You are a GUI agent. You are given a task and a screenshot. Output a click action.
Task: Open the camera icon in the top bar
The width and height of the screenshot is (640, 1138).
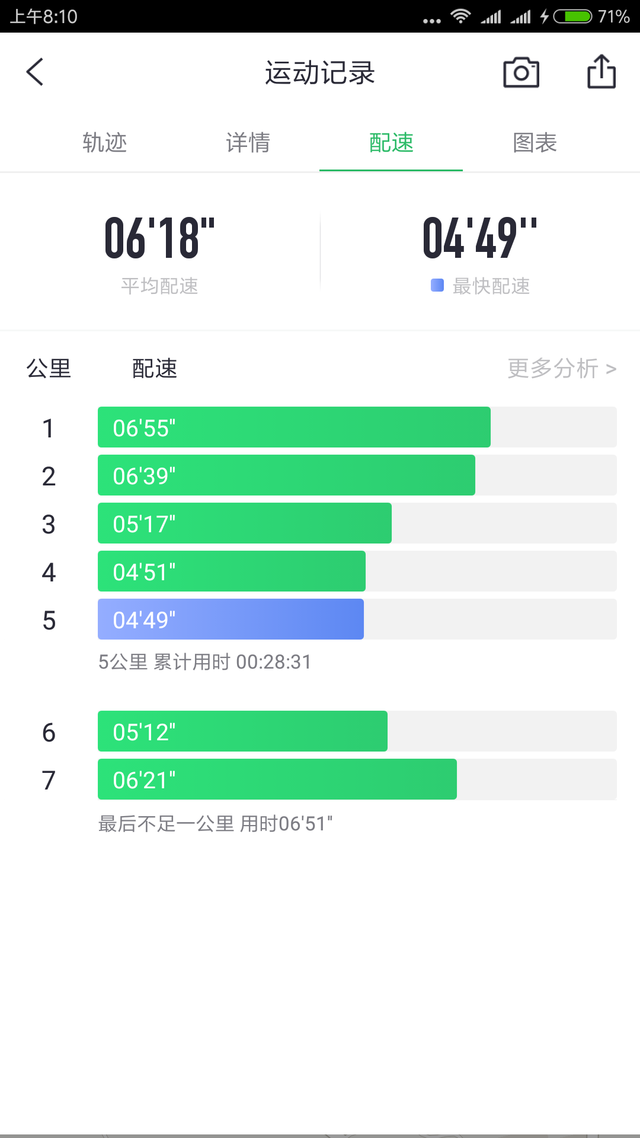click(x=521, y=73)
